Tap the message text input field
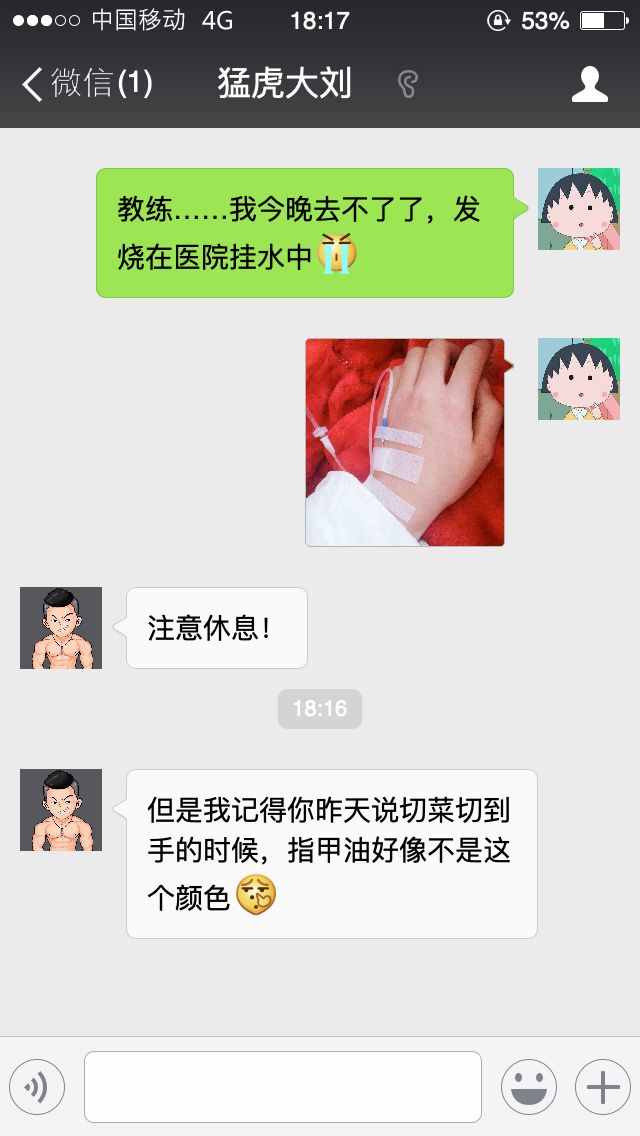Viewport: 640px width, 1136px height. [282, 1086]
